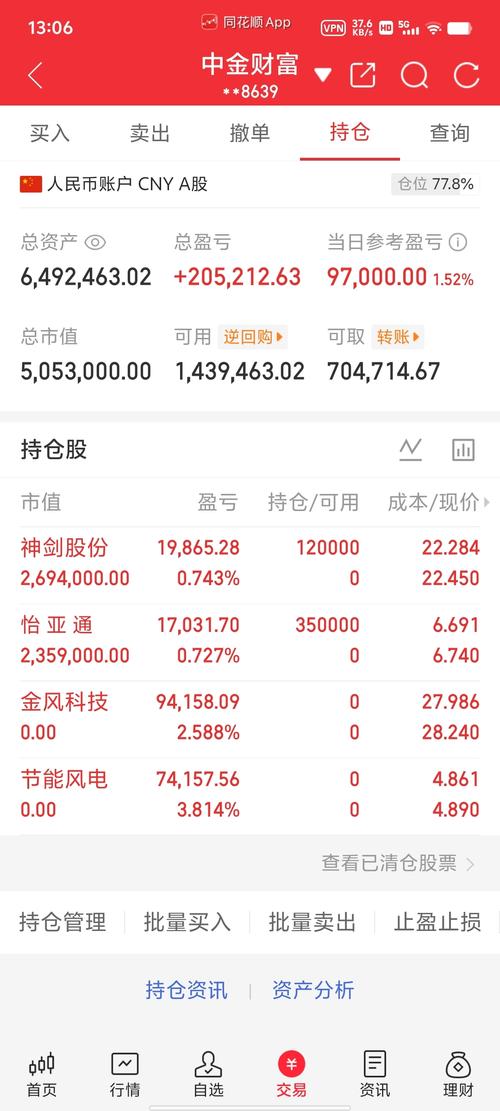Viewport: 500px width, 1111px height.
Task: Open 止盈止损 settings
Action: point(437,922)
